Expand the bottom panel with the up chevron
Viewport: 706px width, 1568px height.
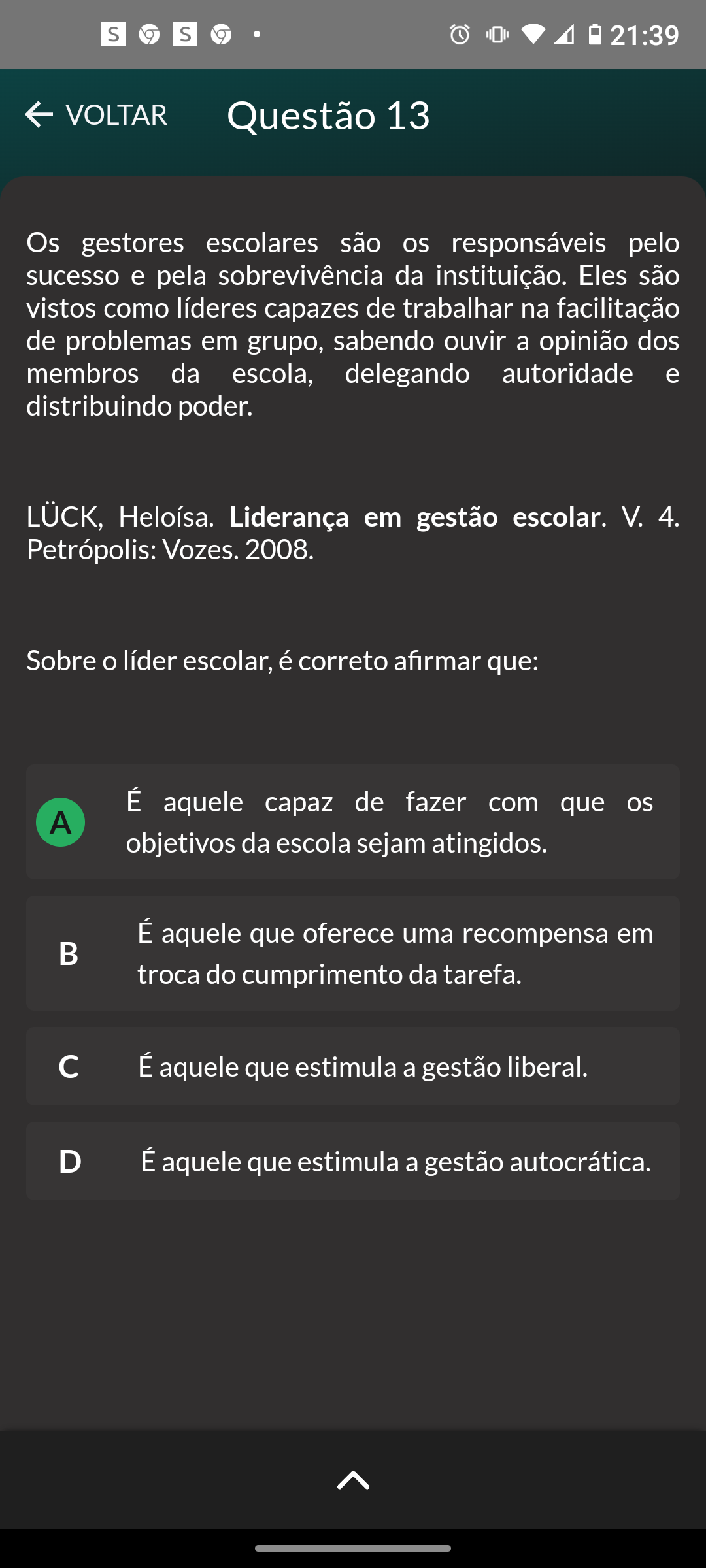click(x=353, y=1480)
